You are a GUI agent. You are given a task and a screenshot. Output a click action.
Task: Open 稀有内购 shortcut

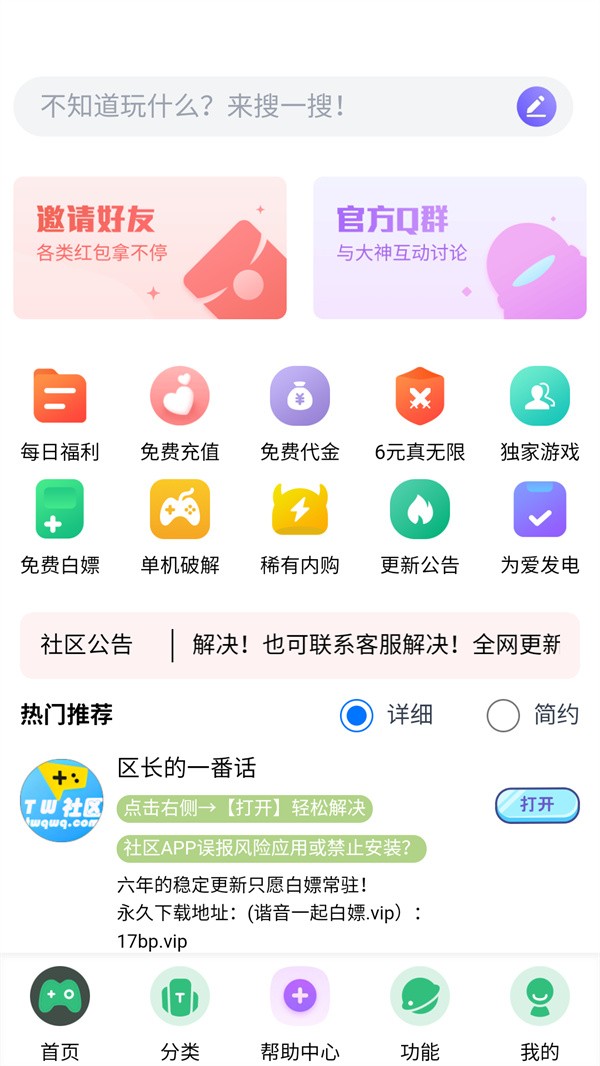300,527
